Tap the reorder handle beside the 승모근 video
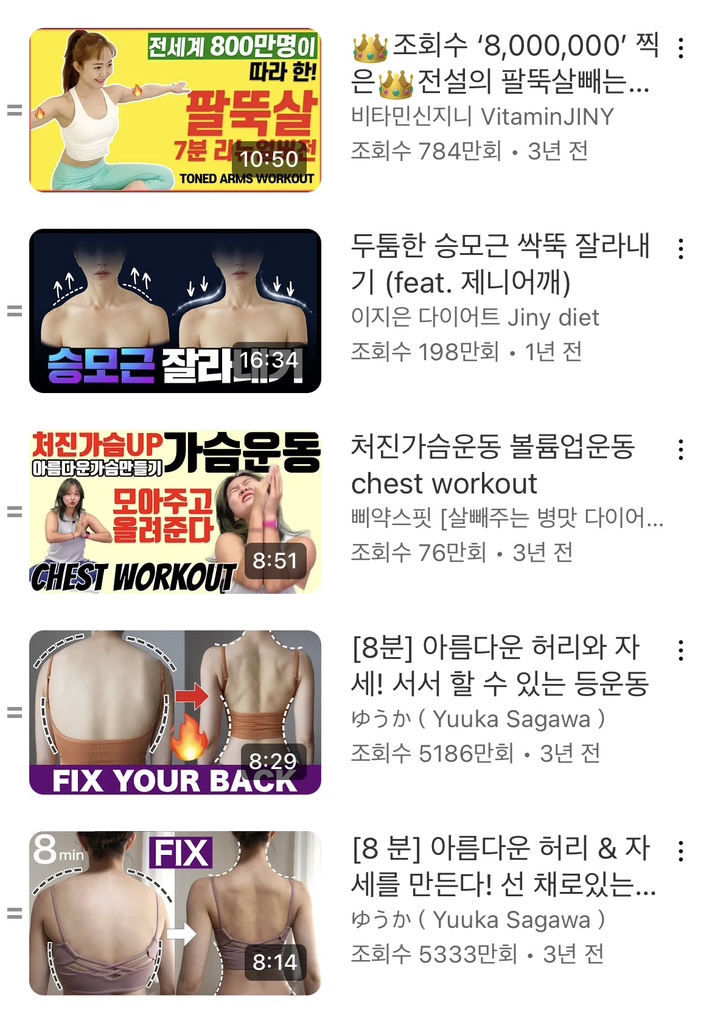 point(14,310)
